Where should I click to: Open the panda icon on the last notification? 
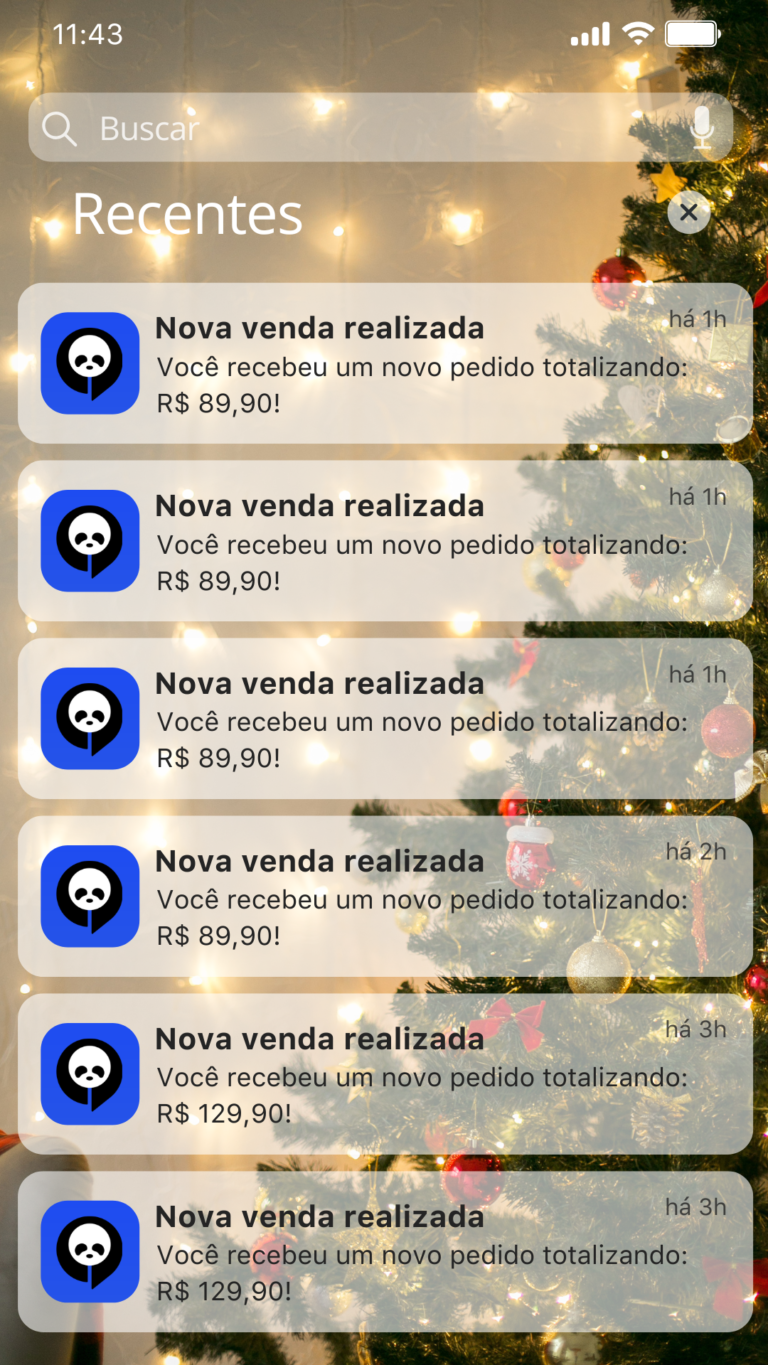tap(89, 1251)
